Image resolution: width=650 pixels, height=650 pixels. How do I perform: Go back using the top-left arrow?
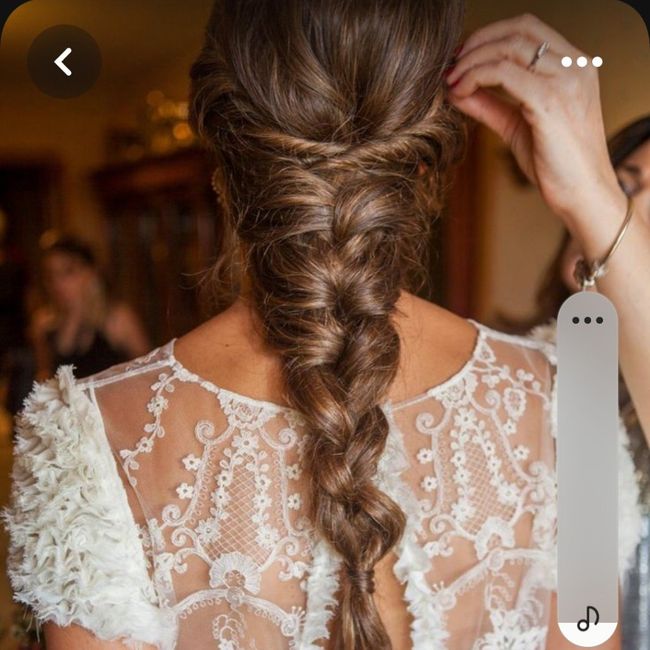[63, 62]
